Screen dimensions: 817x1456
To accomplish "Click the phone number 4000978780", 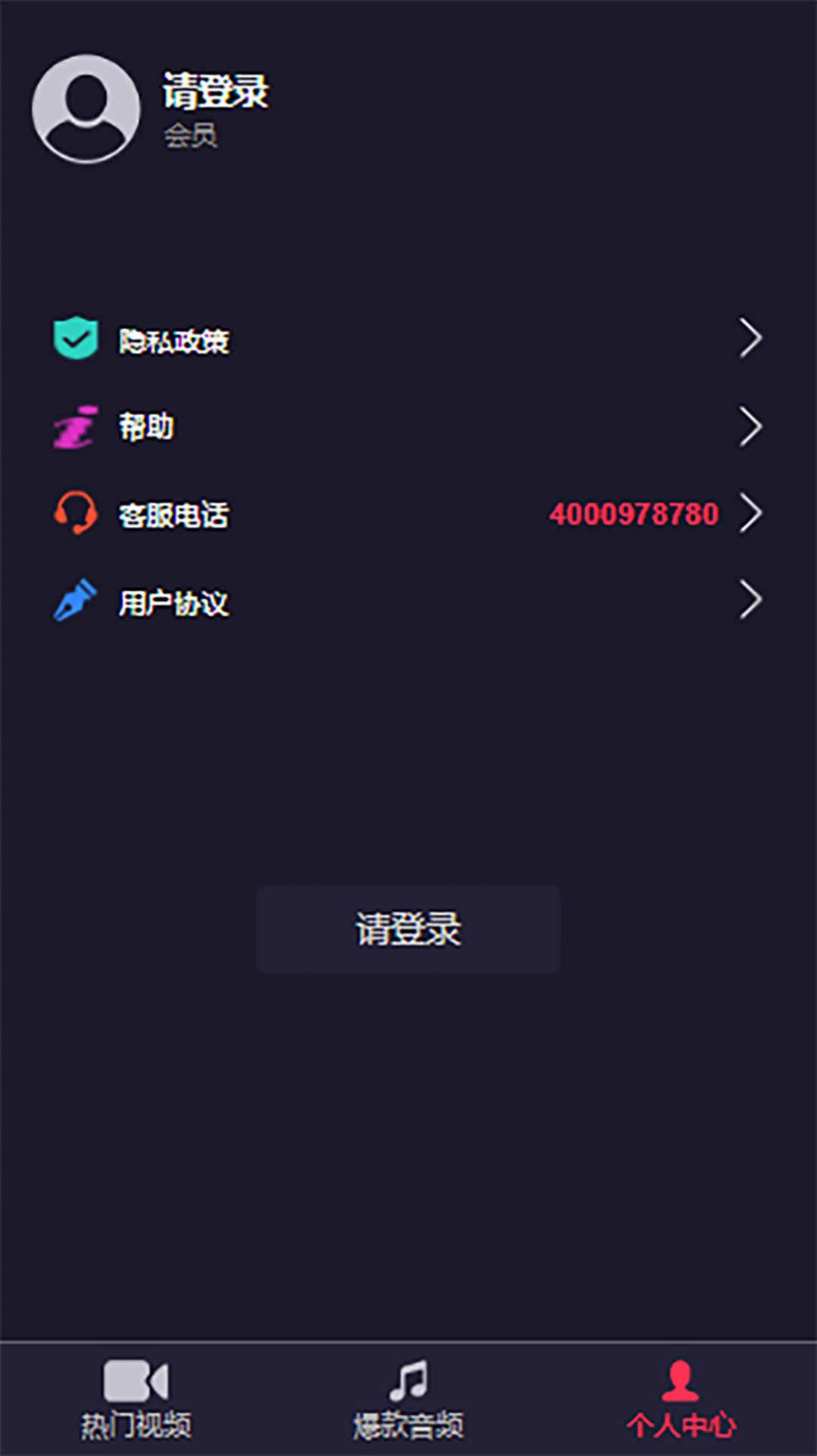I will coord(635,514).
